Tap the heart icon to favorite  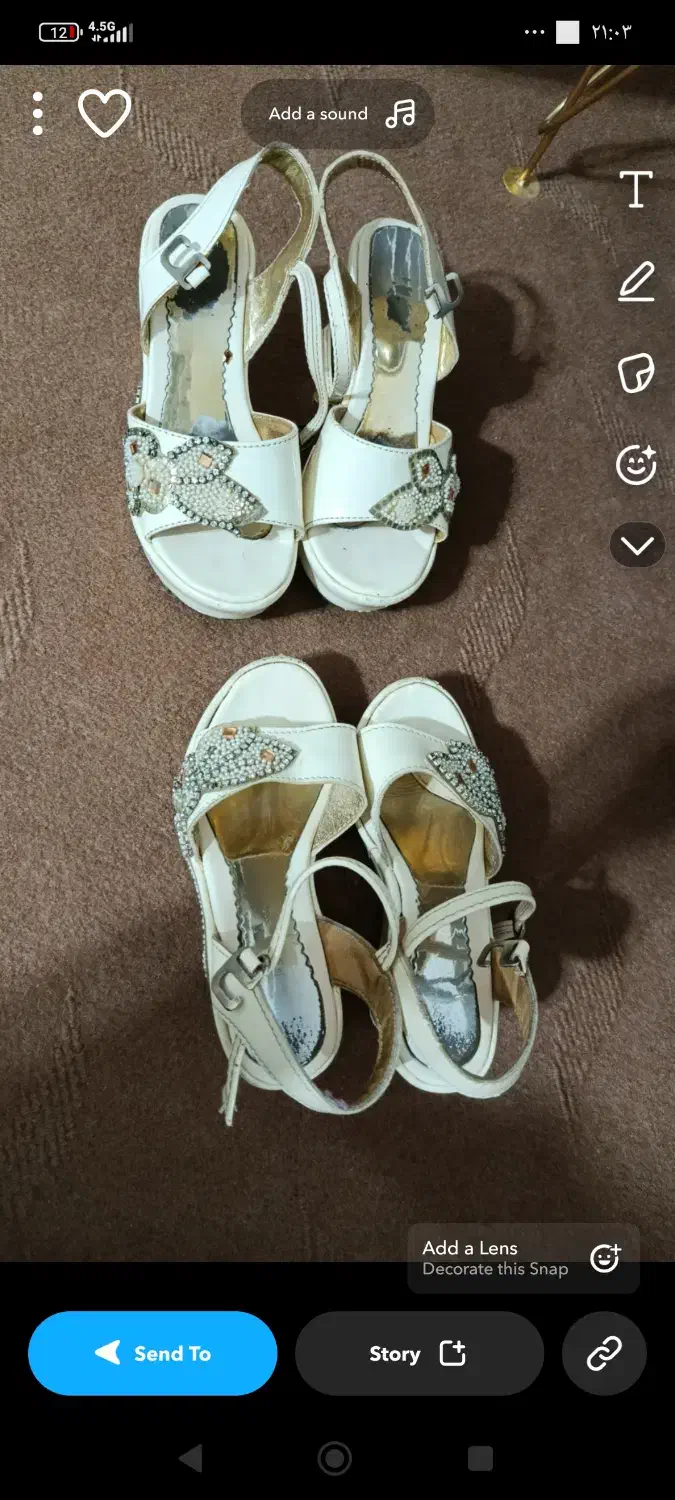click(x=105, y=114)
